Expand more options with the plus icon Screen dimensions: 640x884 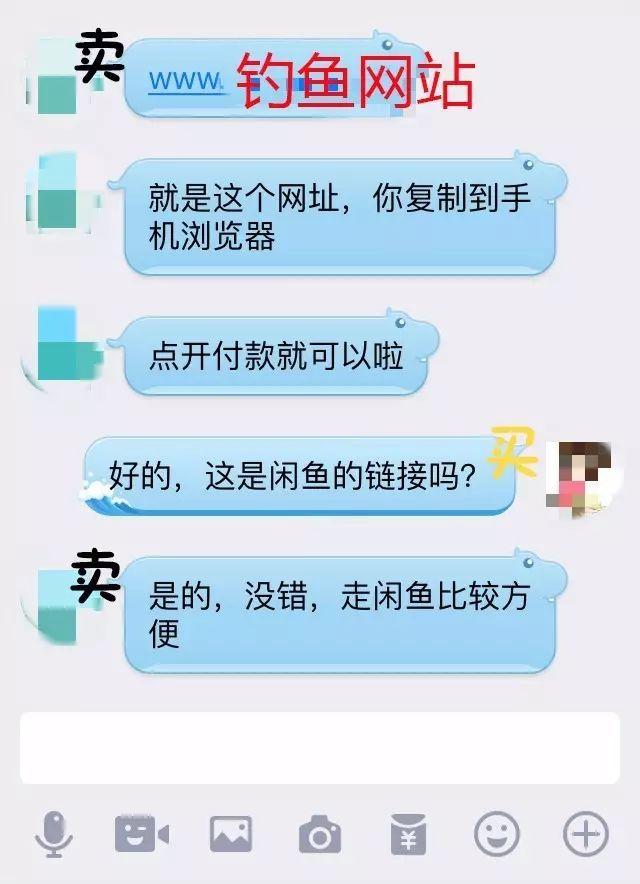(x=586, y=833)
